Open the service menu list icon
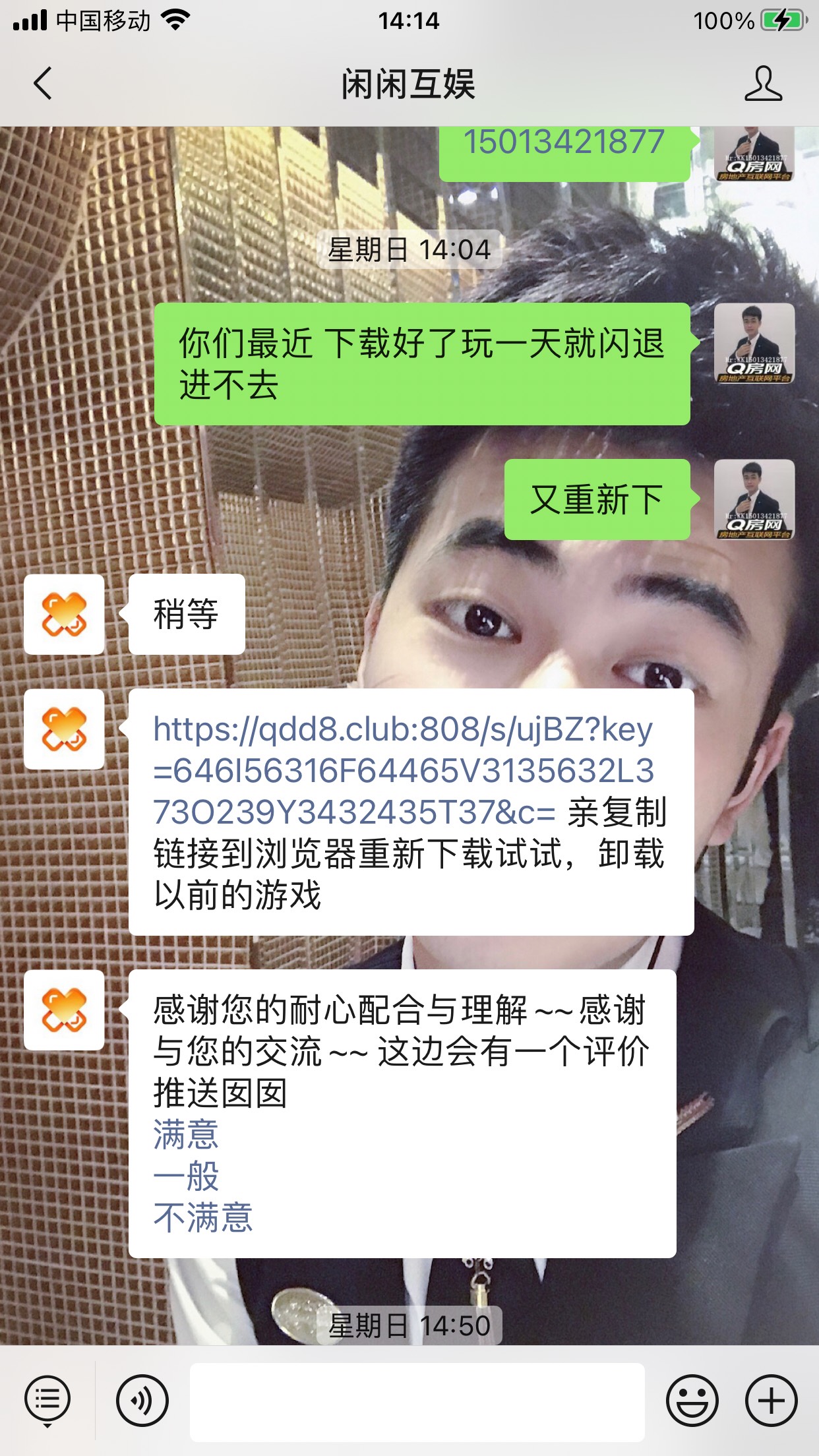The height and width of the screenshot is (1456, 819). pos(47,1401)
